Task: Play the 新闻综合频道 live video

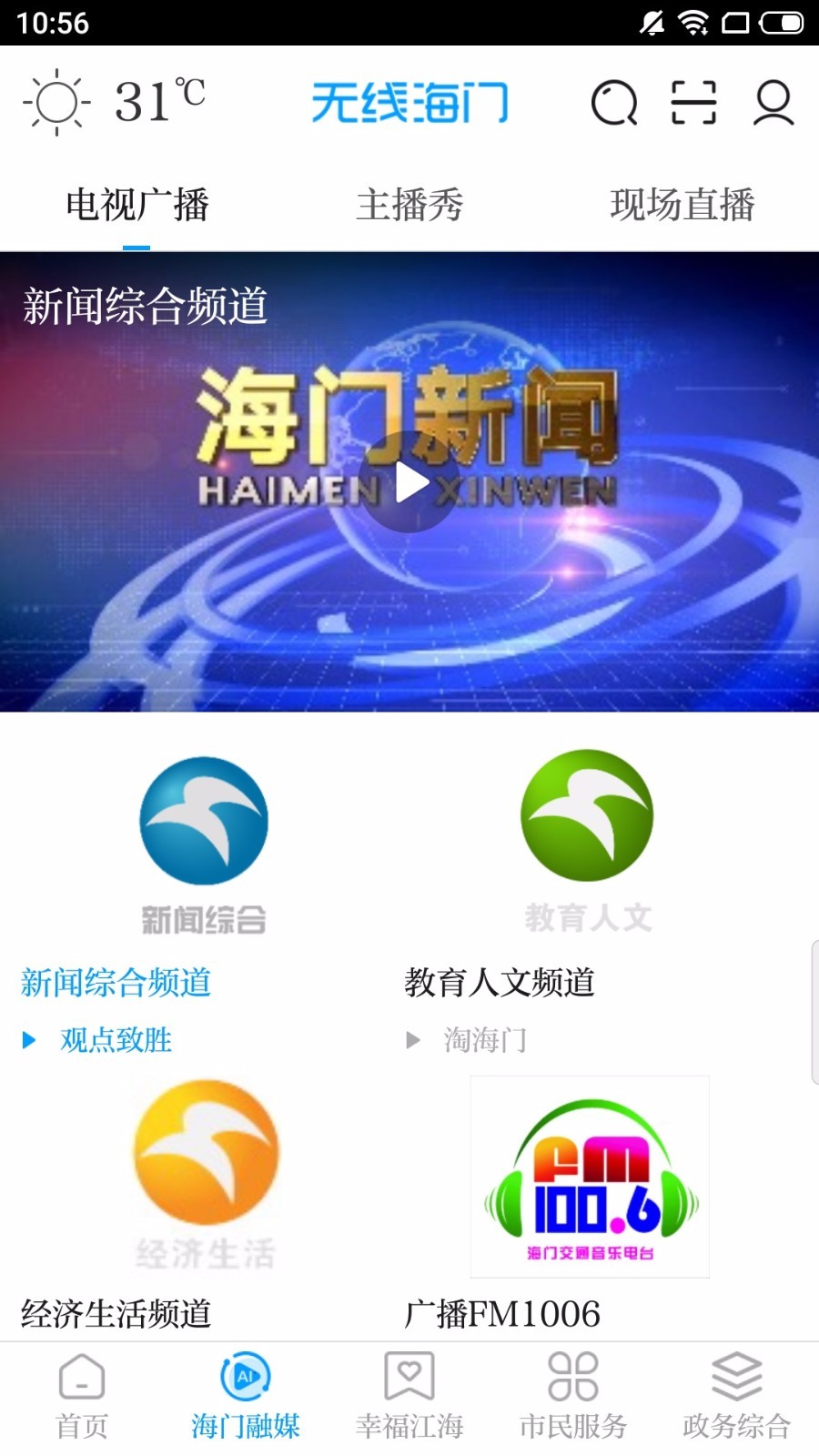Action: [409, 482]
